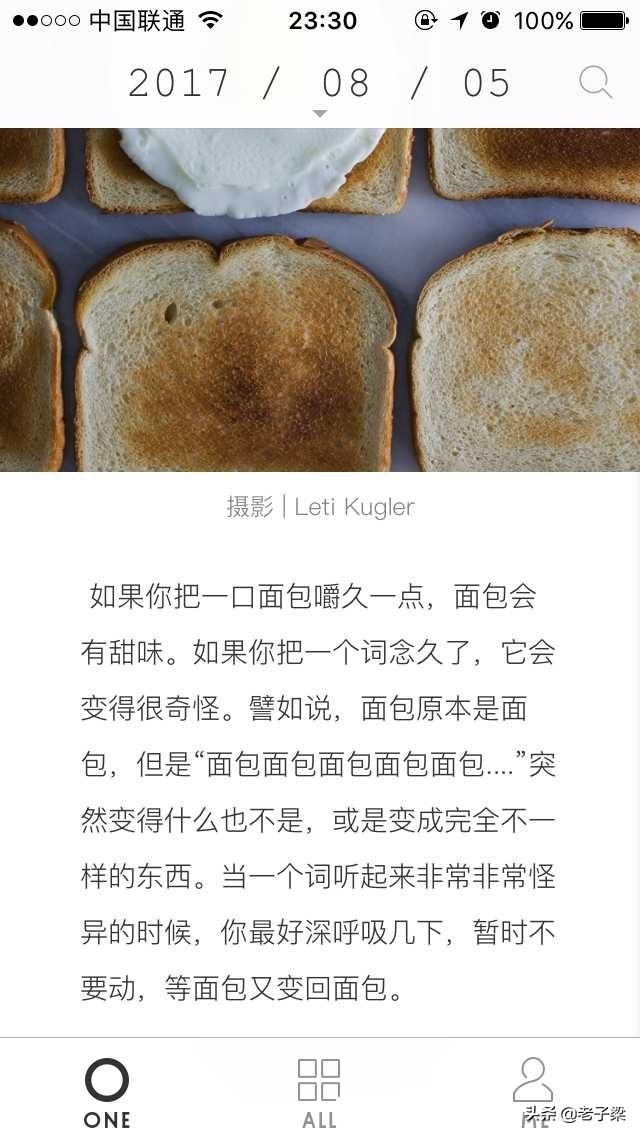Switch to the ALL tab
The height and width of the screenshot is (1136, 640).
[319, 1092]
